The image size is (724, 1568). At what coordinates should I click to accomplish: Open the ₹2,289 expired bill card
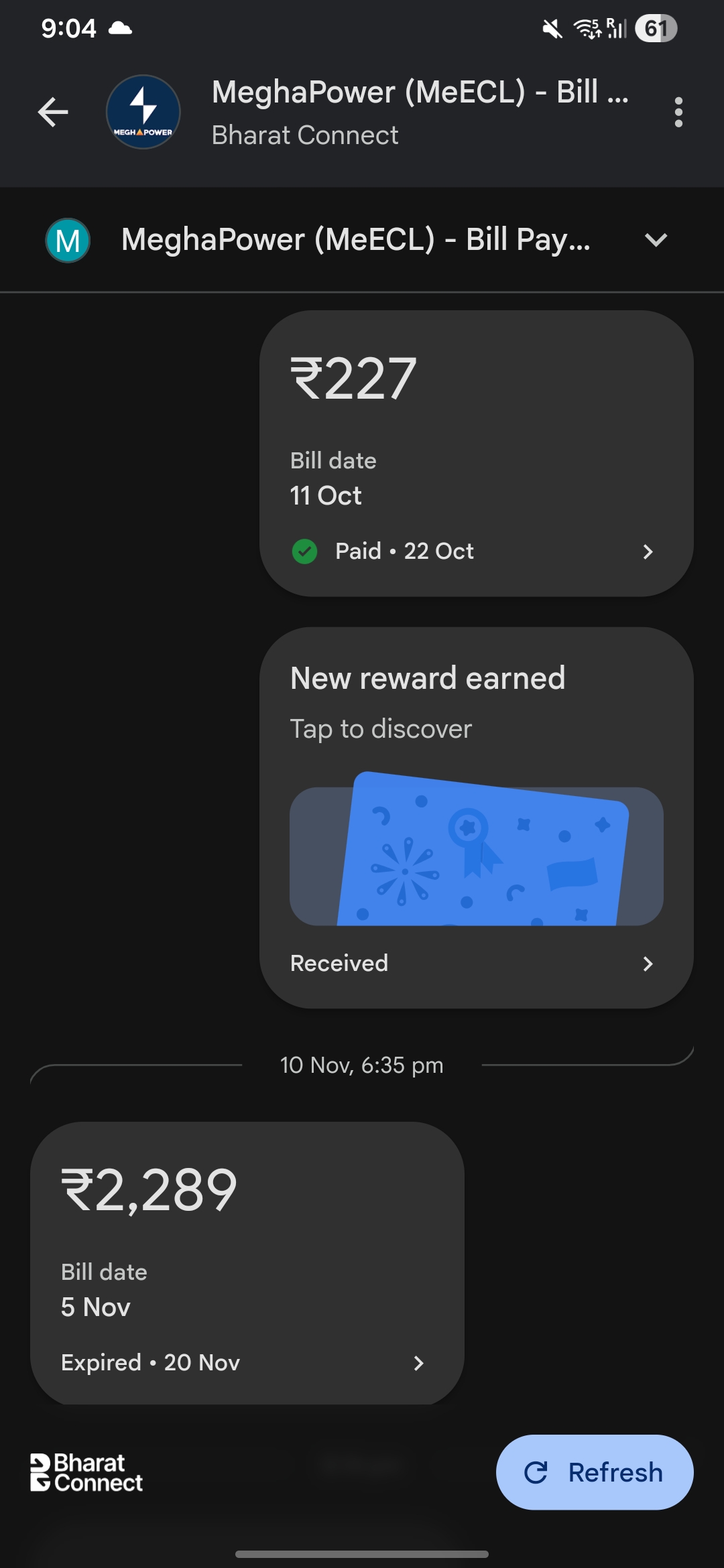pos(247,1262)
